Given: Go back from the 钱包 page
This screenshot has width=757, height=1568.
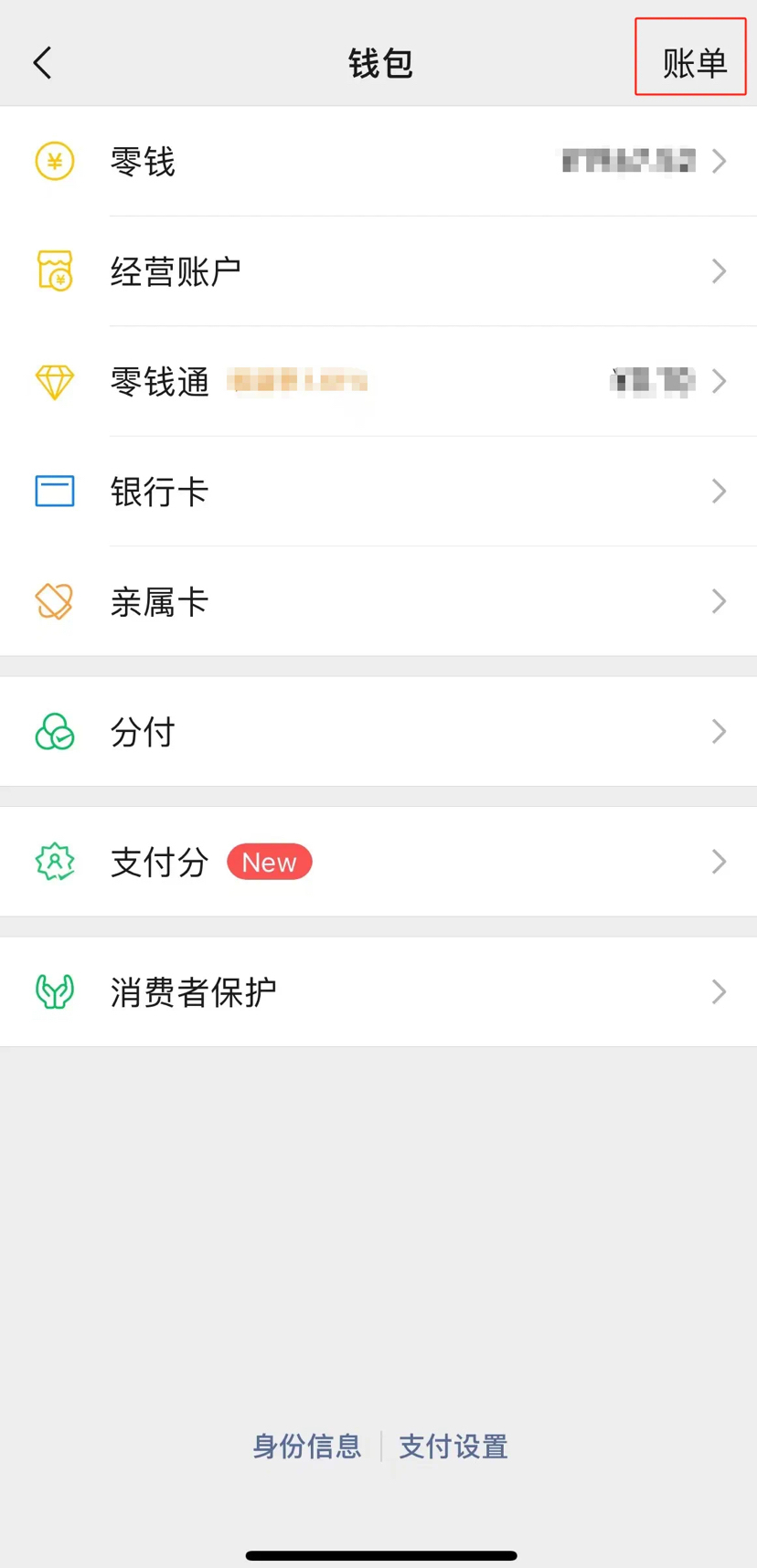Looking at the screenshot, I should point(42,63).
